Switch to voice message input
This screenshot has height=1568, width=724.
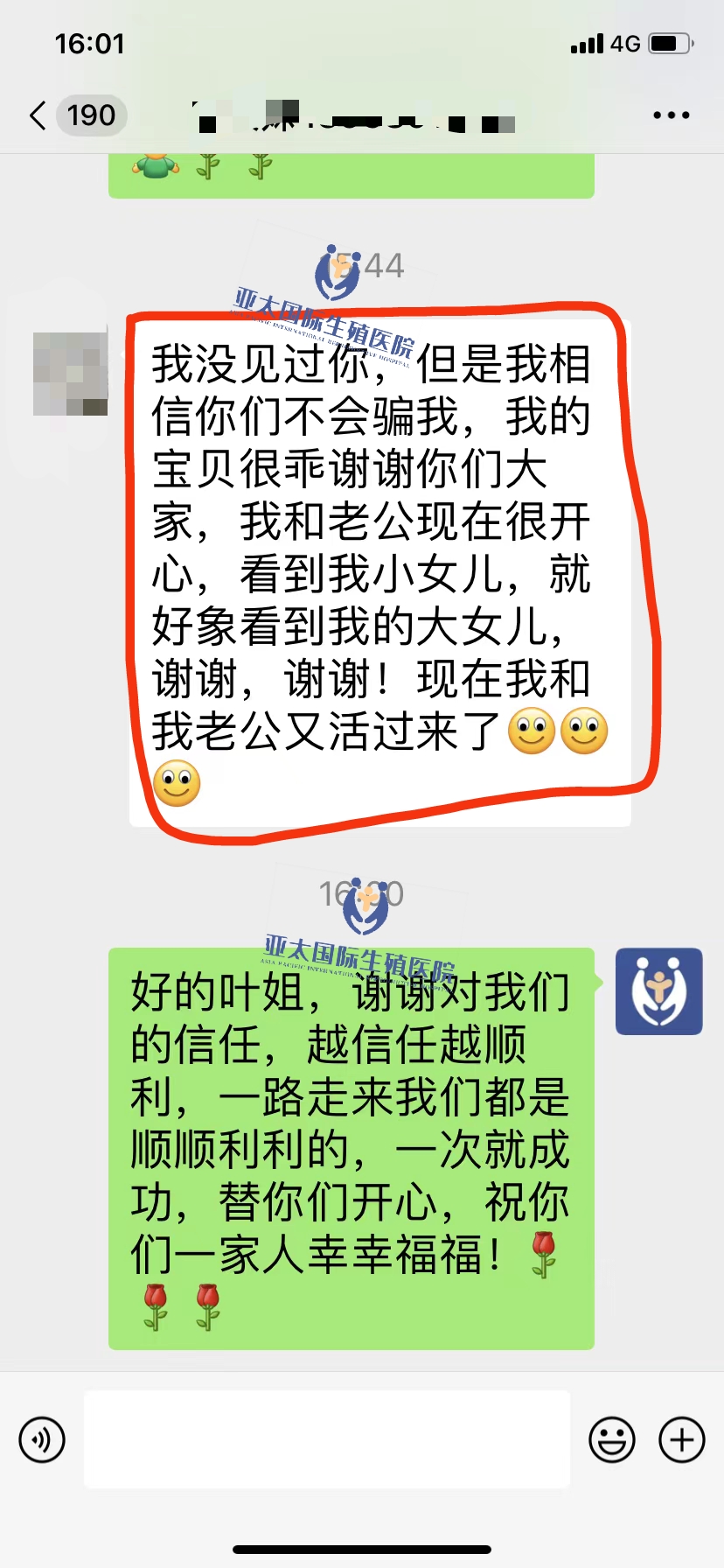(42, 1439)
